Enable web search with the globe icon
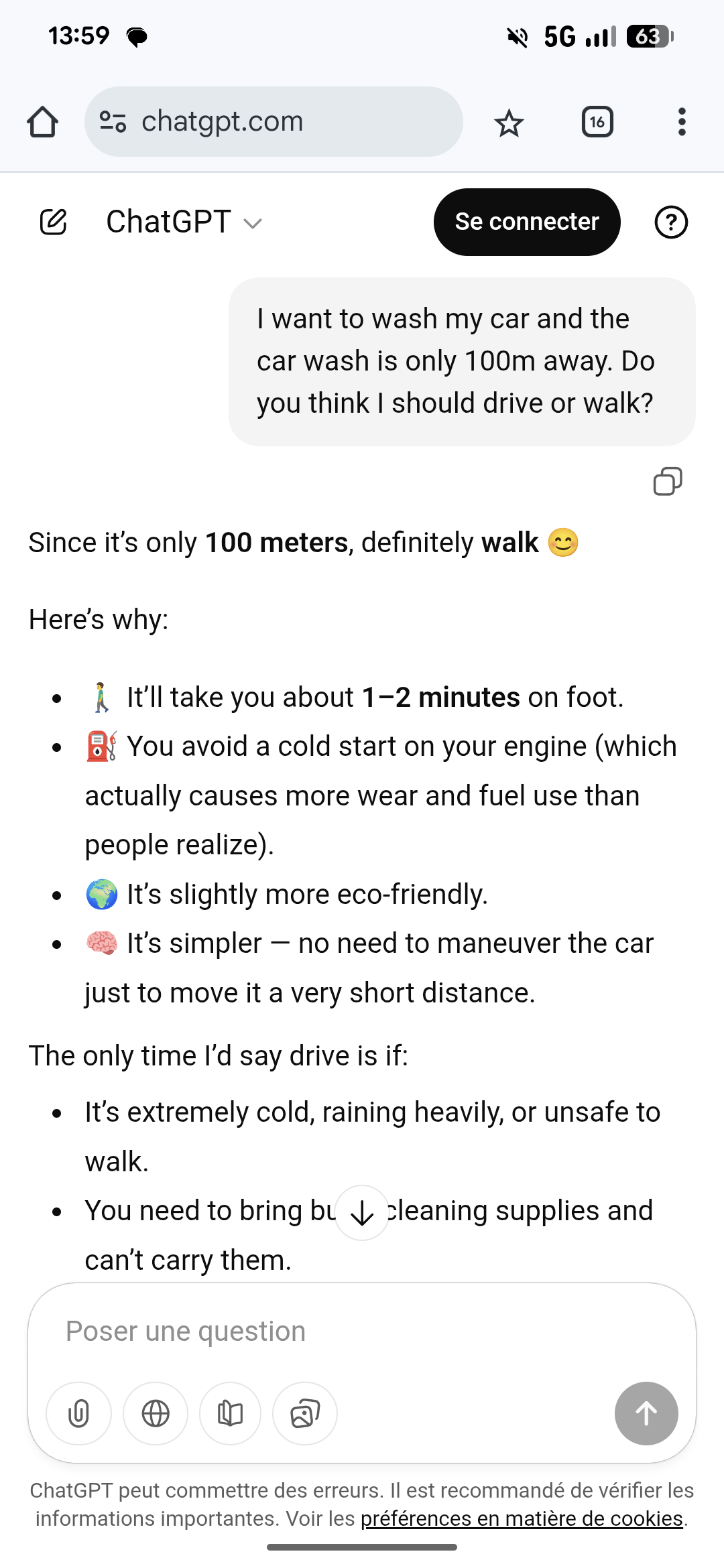 [x=156, y=1413]
